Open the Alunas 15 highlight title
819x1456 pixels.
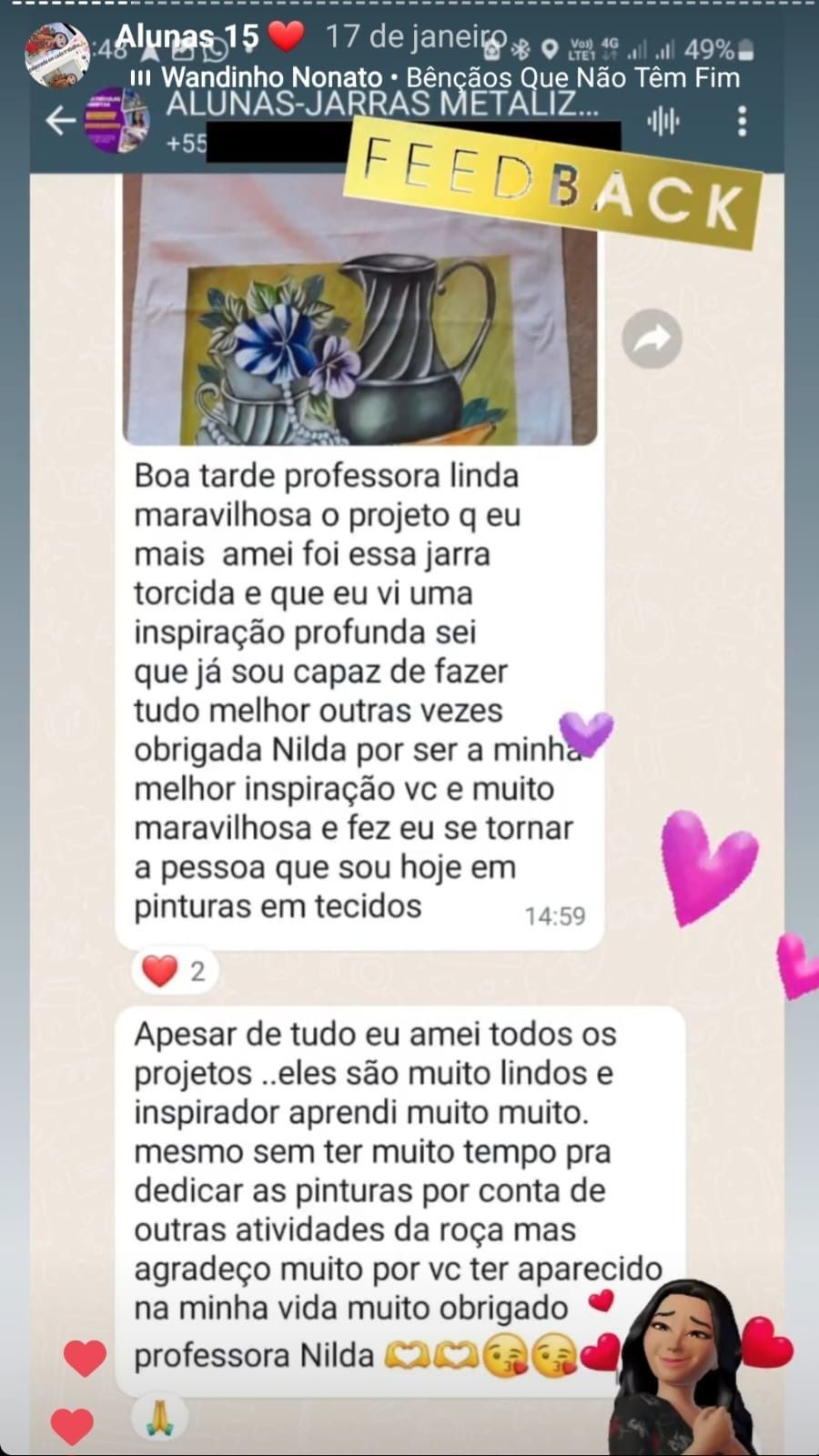pos(187,36)
